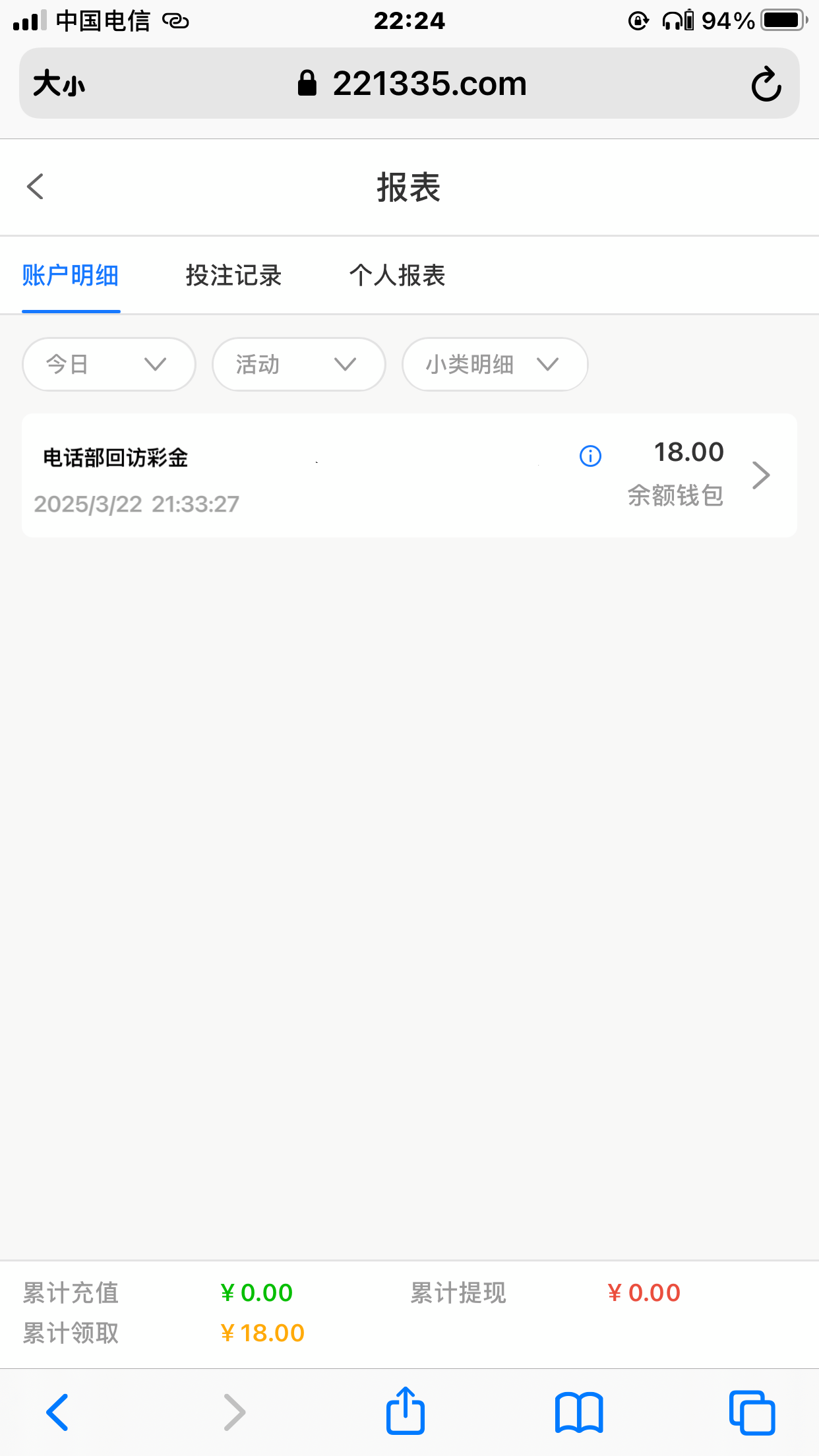Screen dimensions: 819x1456
Task: Open Safari bookmarks
Action: [579, 1412]
